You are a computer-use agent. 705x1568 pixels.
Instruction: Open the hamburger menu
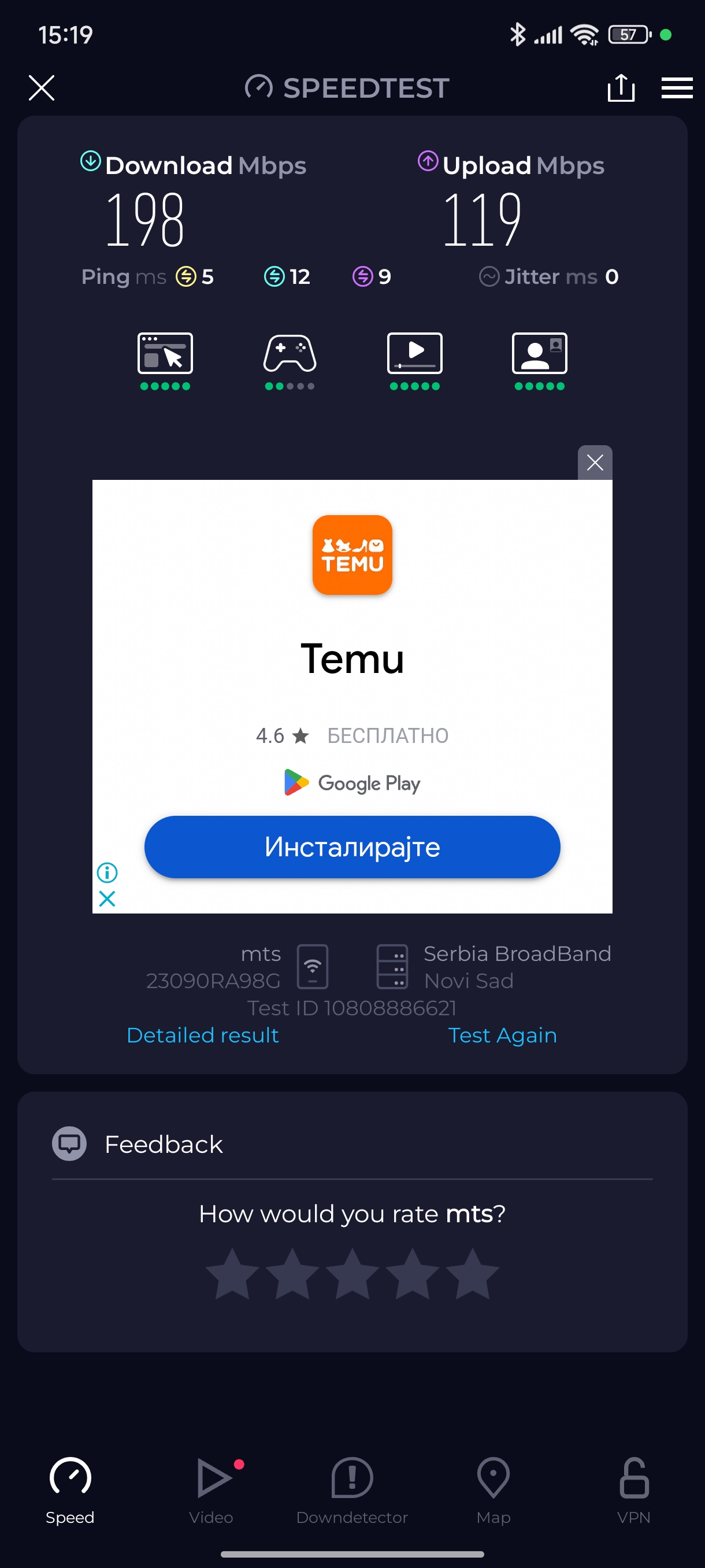point(677,88)
